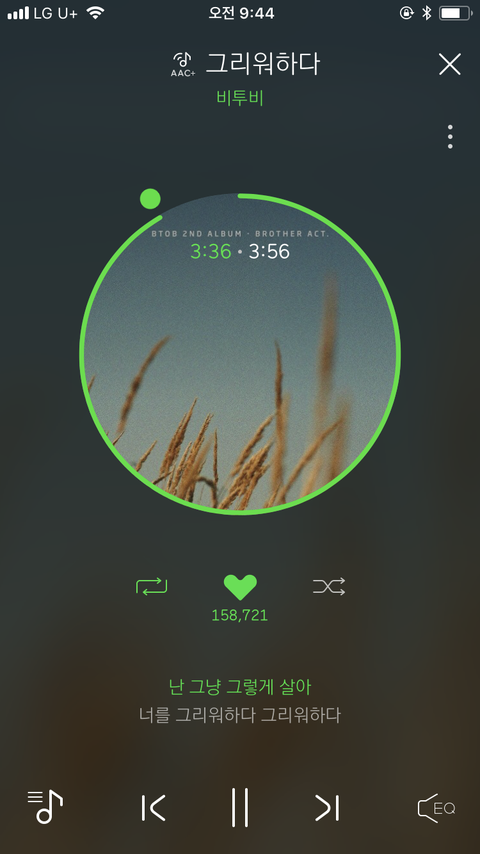
Task: Tap the AAC+ audio quality icon
Action: (183, 65)
